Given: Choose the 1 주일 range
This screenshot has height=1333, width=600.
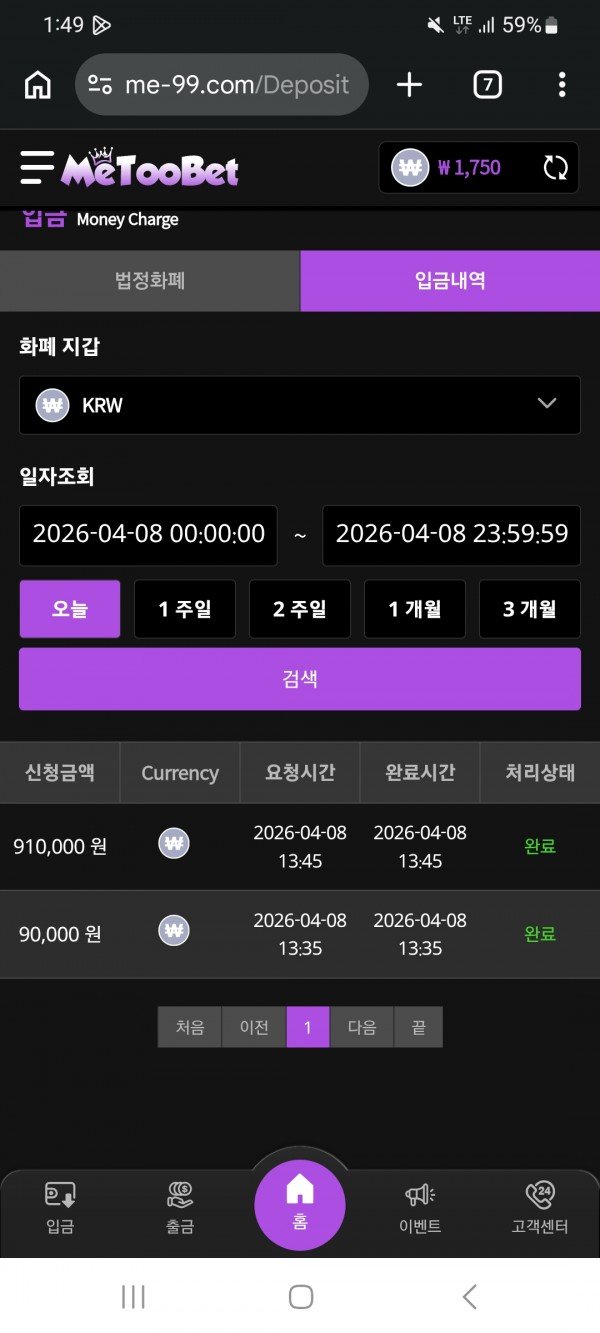Looking at the screenshot, I should (x=185, y=609).
